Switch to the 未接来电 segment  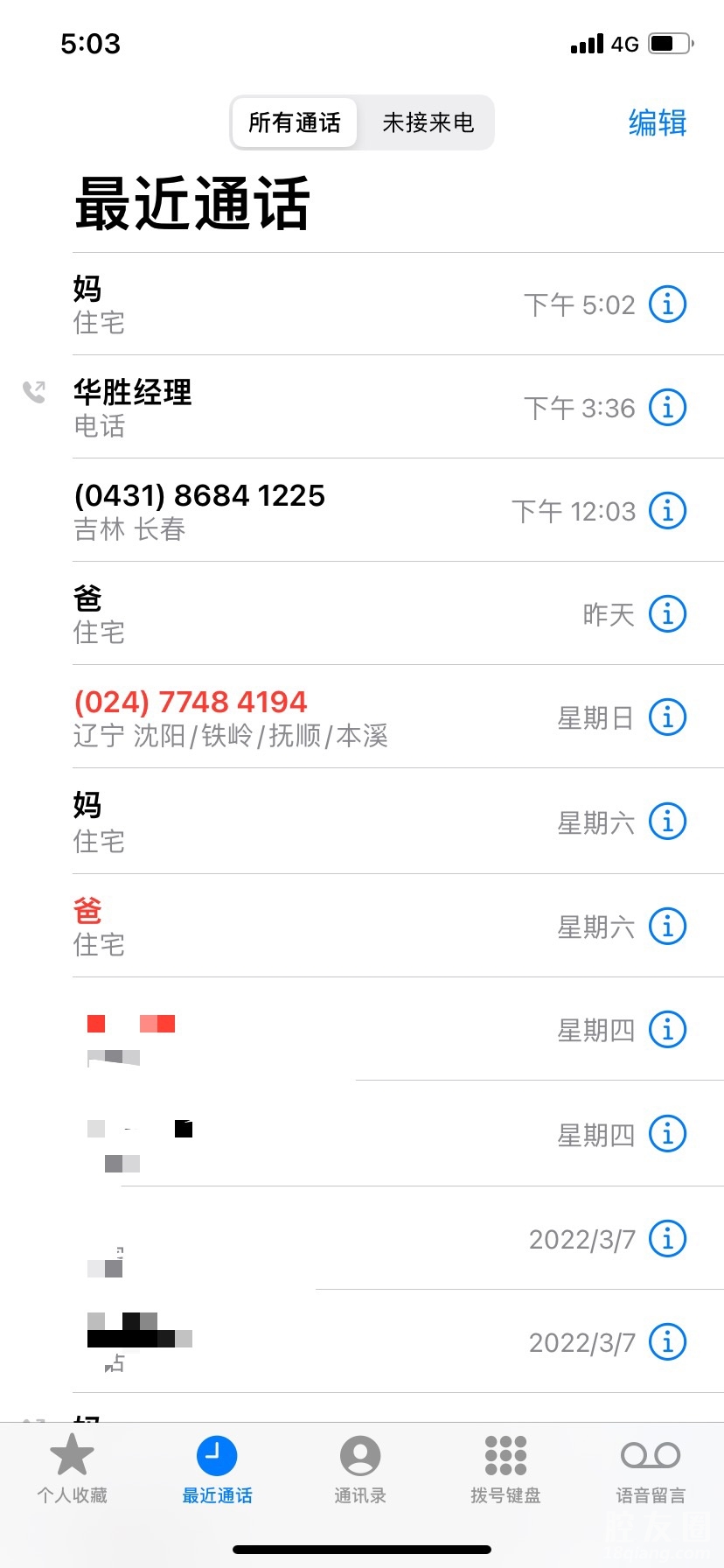click(428, 122)
